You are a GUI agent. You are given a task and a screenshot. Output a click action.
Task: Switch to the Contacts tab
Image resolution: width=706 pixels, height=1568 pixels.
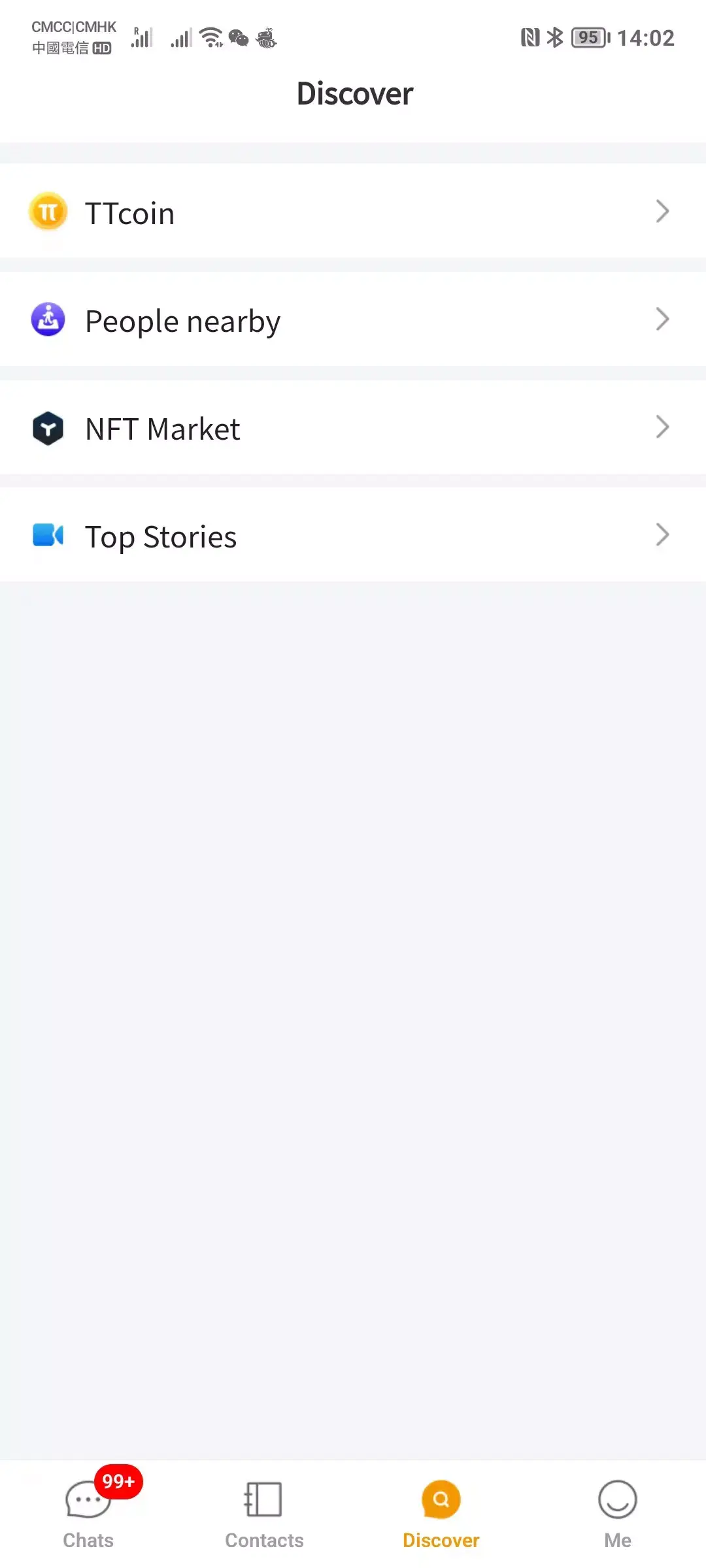[263, 1516]
